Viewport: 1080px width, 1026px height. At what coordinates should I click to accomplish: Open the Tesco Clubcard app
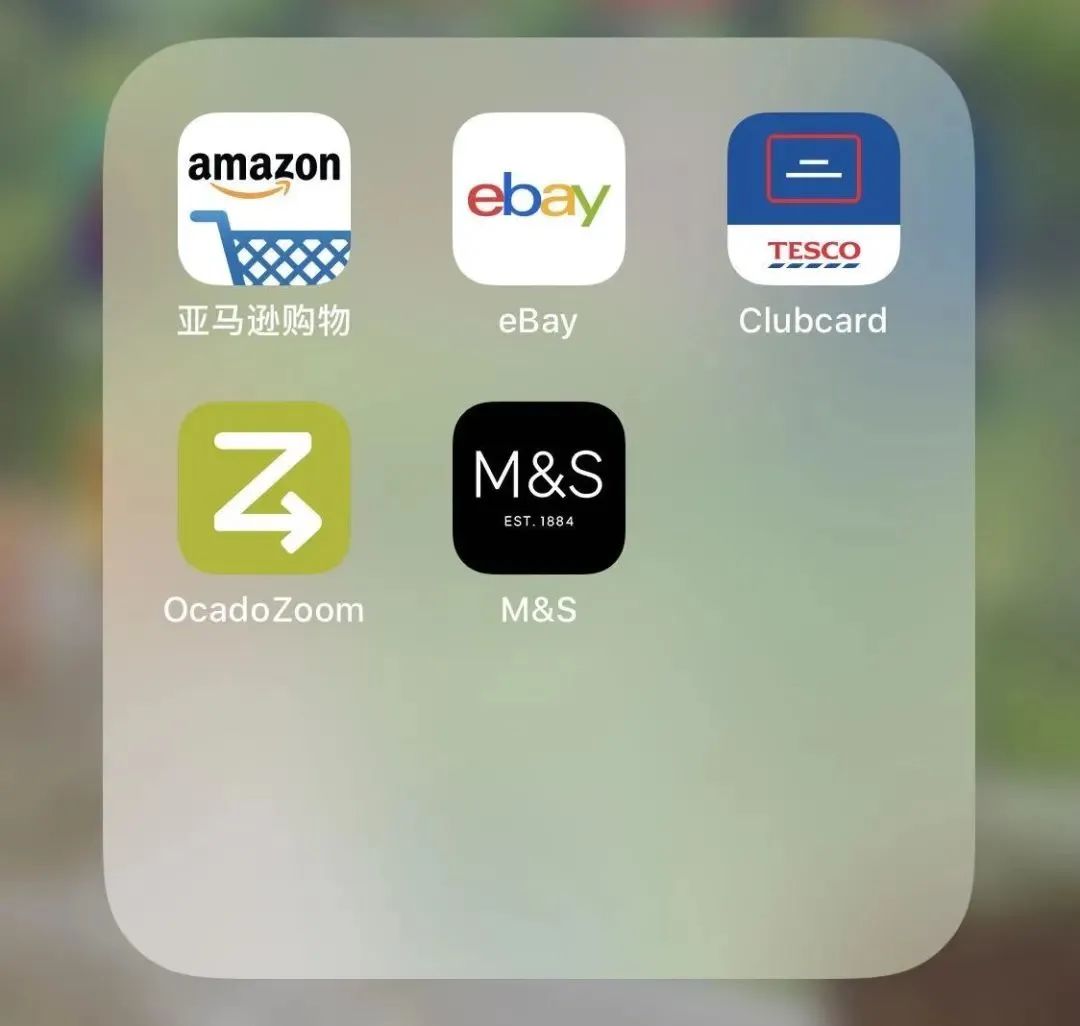pyautogui.click(x=813, y=199)
